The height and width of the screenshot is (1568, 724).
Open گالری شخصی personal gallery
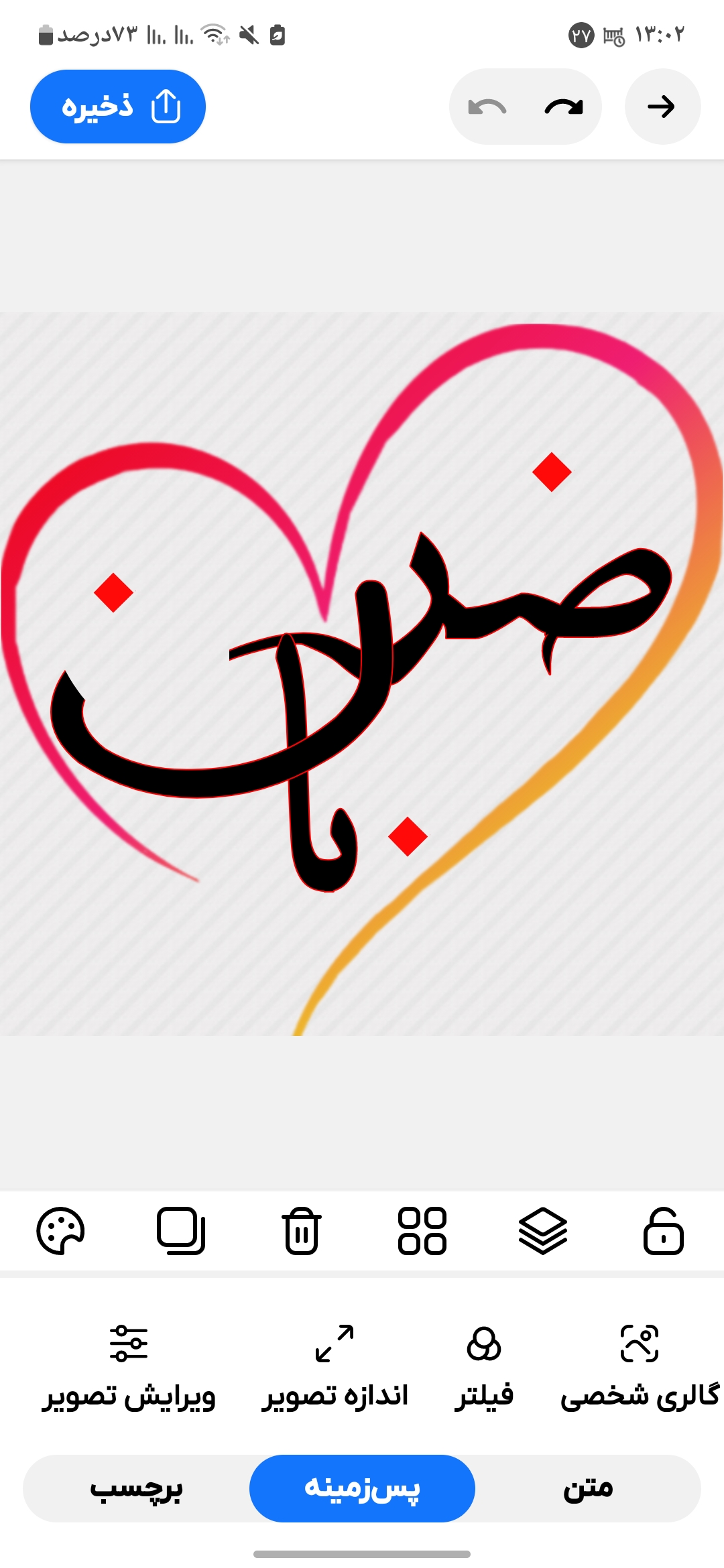[640, 1367]
